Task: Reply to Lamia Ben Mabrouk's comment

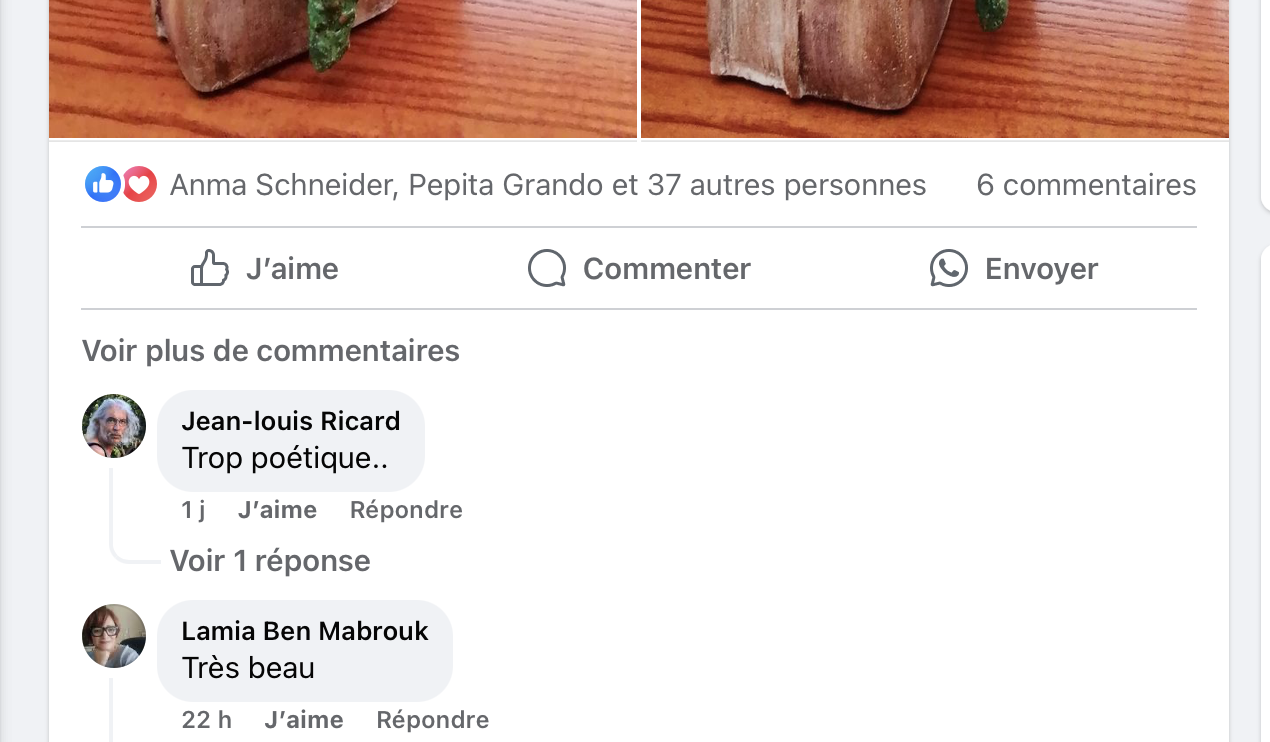Action: tap(433, 720)
